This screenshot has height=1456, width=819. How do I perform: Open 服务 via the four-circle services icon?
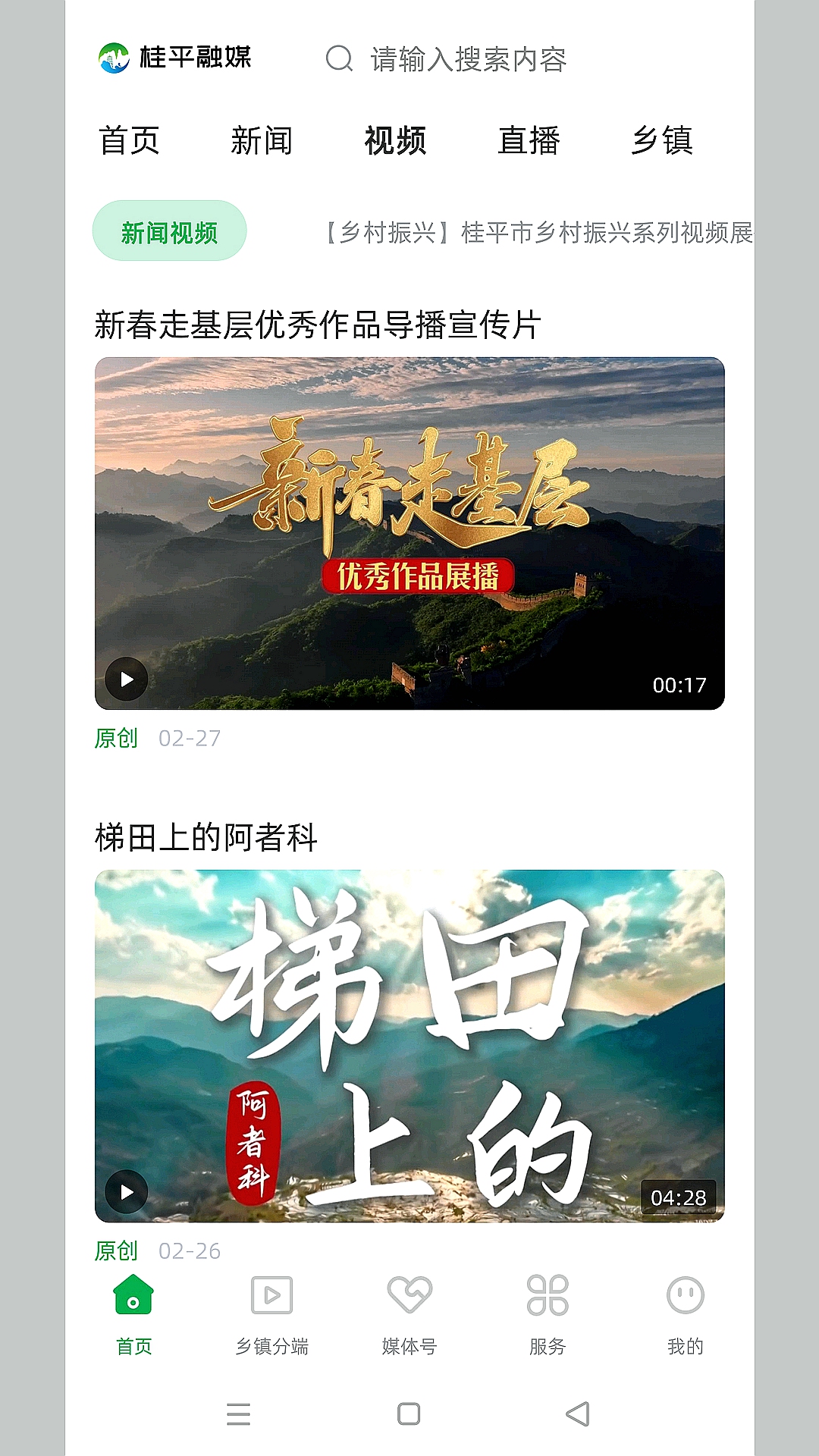click(x=548, y=1295)
